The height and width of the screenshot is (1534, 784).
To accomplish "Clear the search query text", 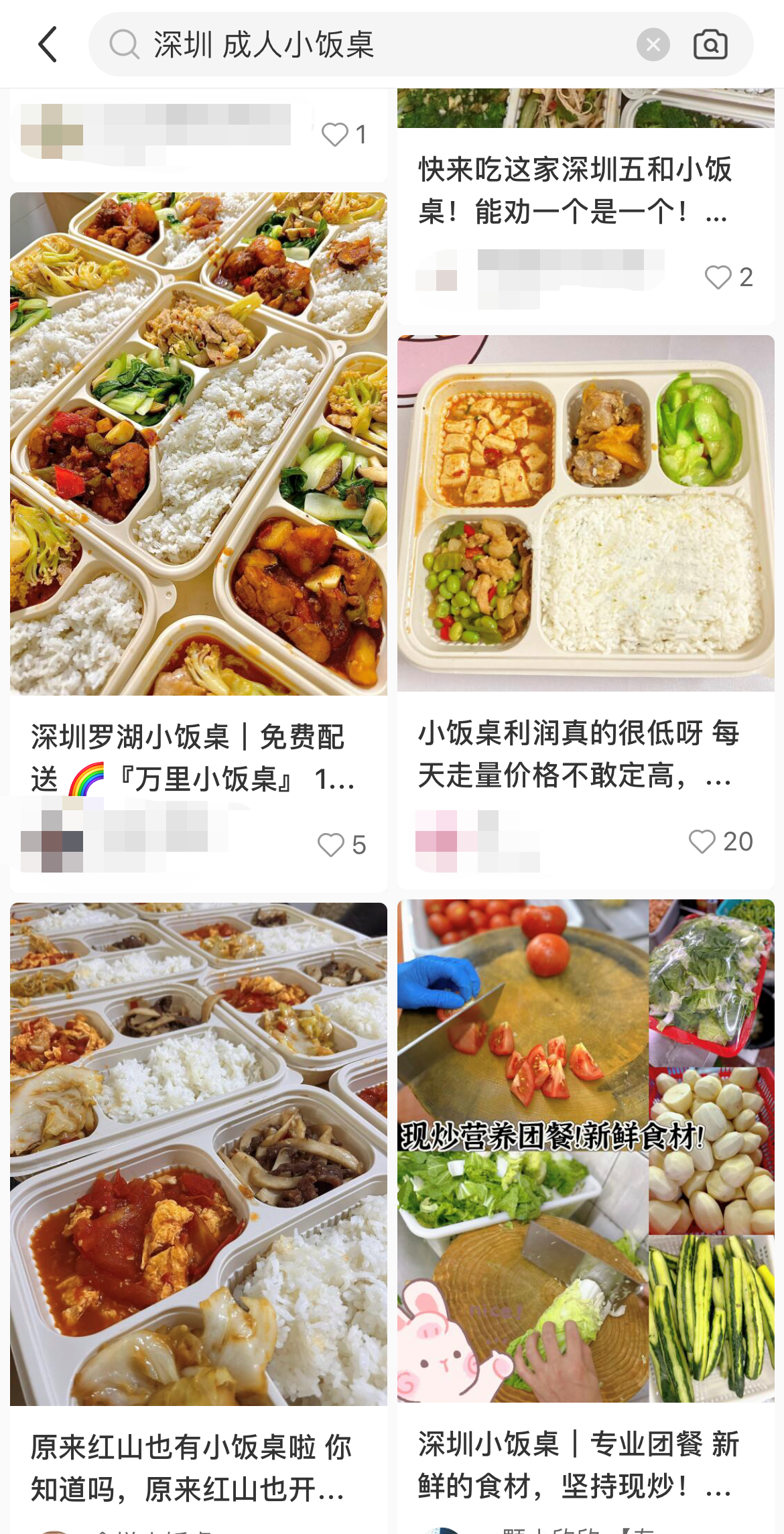I will tap(653, 45).
